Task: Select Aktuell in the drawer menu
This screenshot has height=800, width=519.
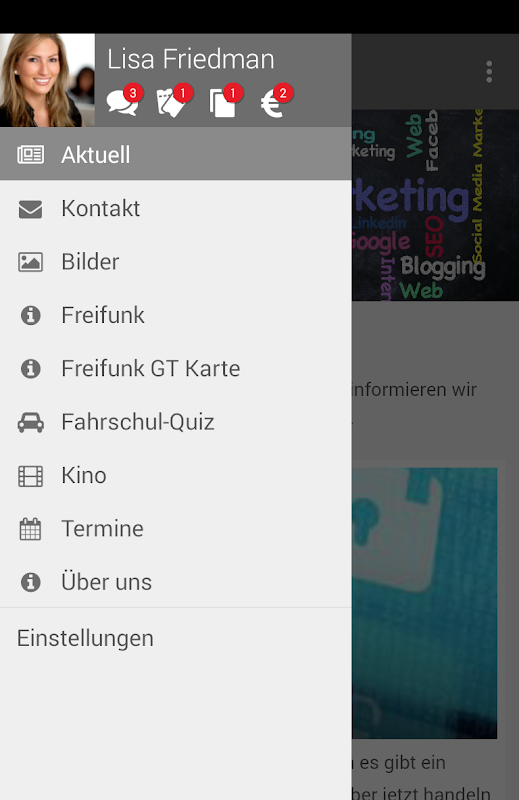Action: click(176, 154)
